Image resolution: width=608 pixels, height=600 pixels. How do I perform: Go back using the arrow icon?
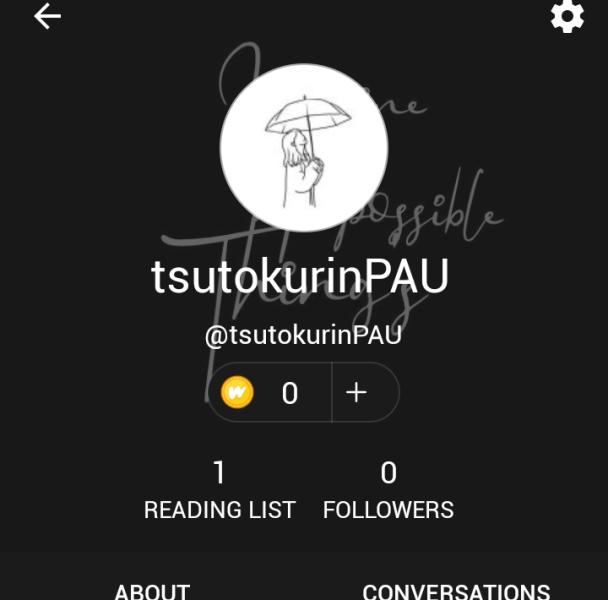[x=47, y=16]
